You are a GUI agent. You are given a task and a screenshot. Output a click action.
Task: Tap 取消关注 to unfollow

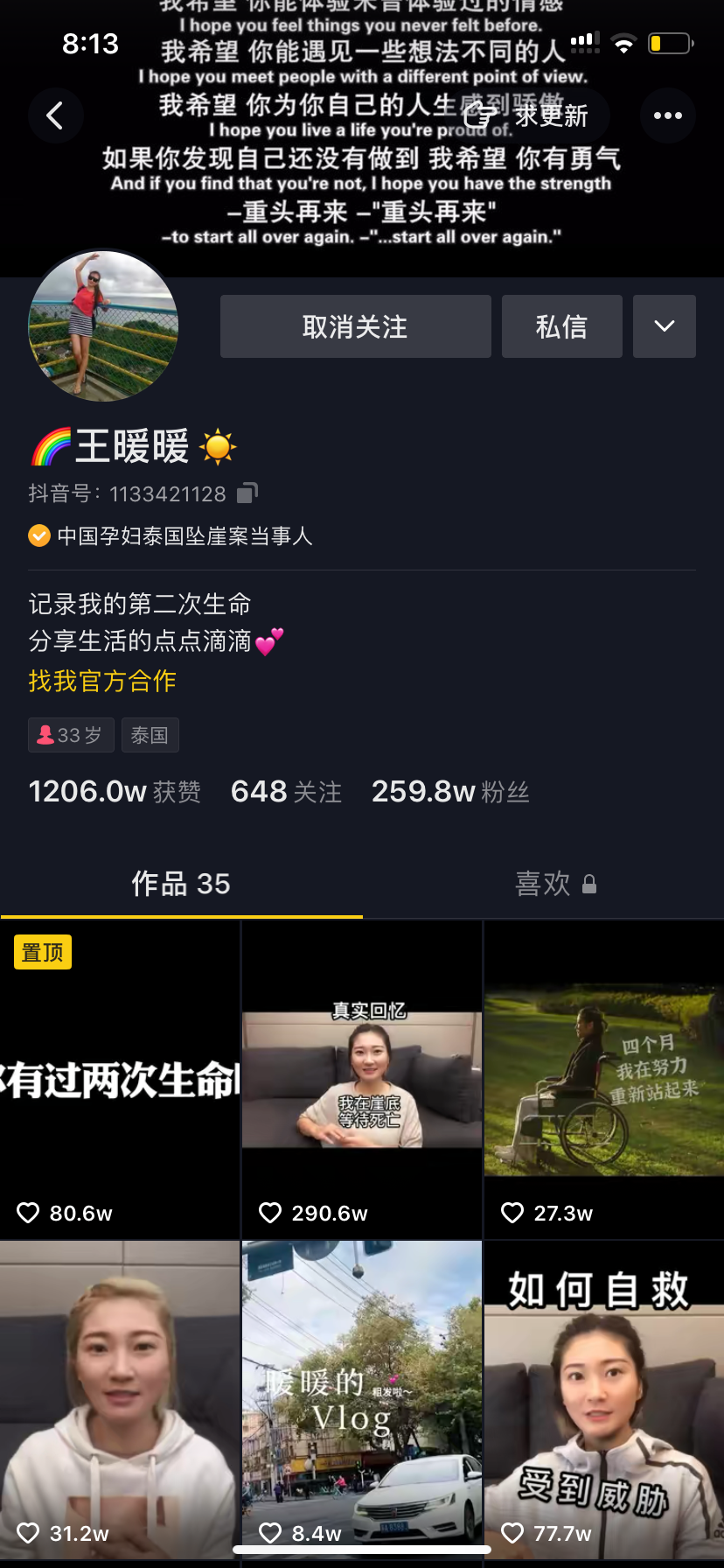click(x=355, y=326)
